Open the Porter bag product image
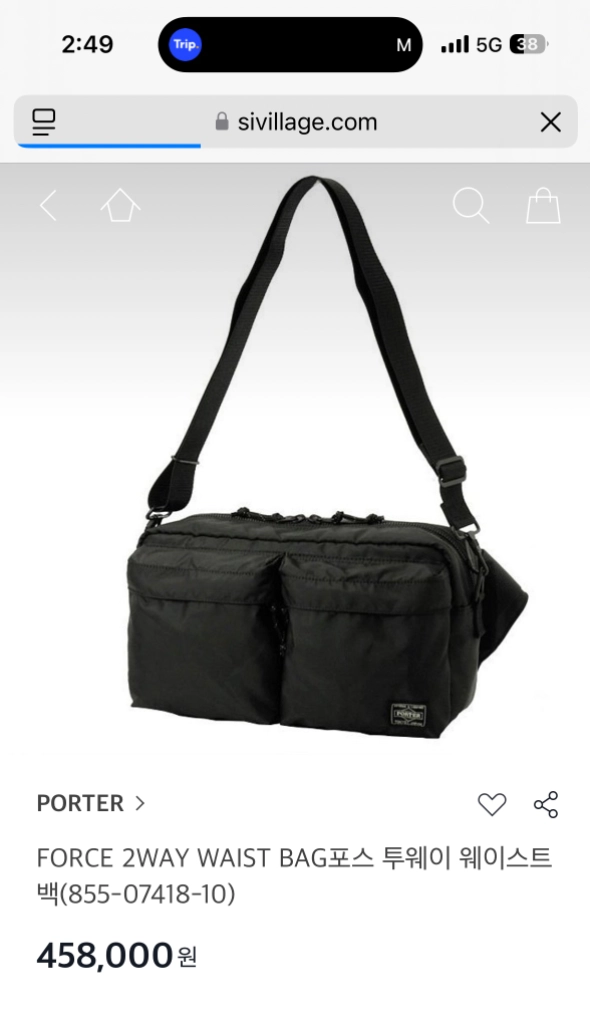 point(327,458)
